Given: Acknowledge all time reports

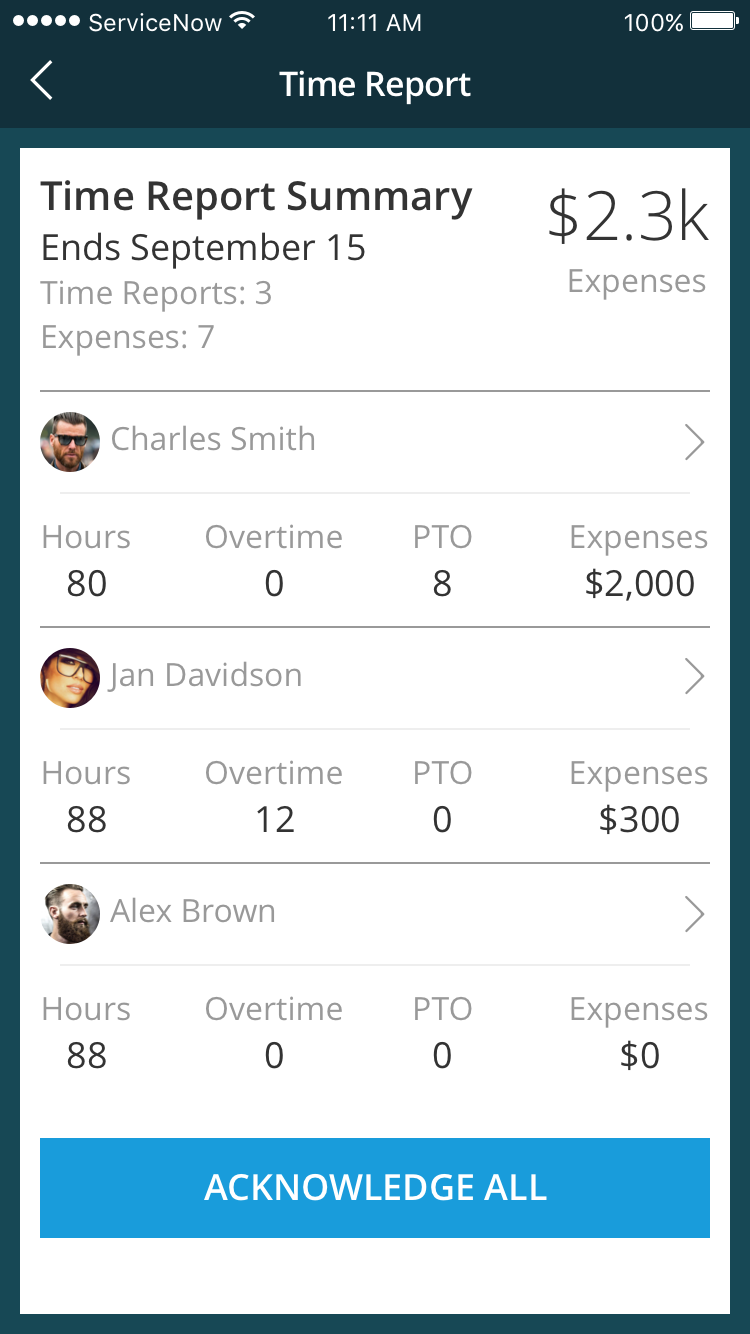Looking at the screenshot, I should (x=375, y=1188).
